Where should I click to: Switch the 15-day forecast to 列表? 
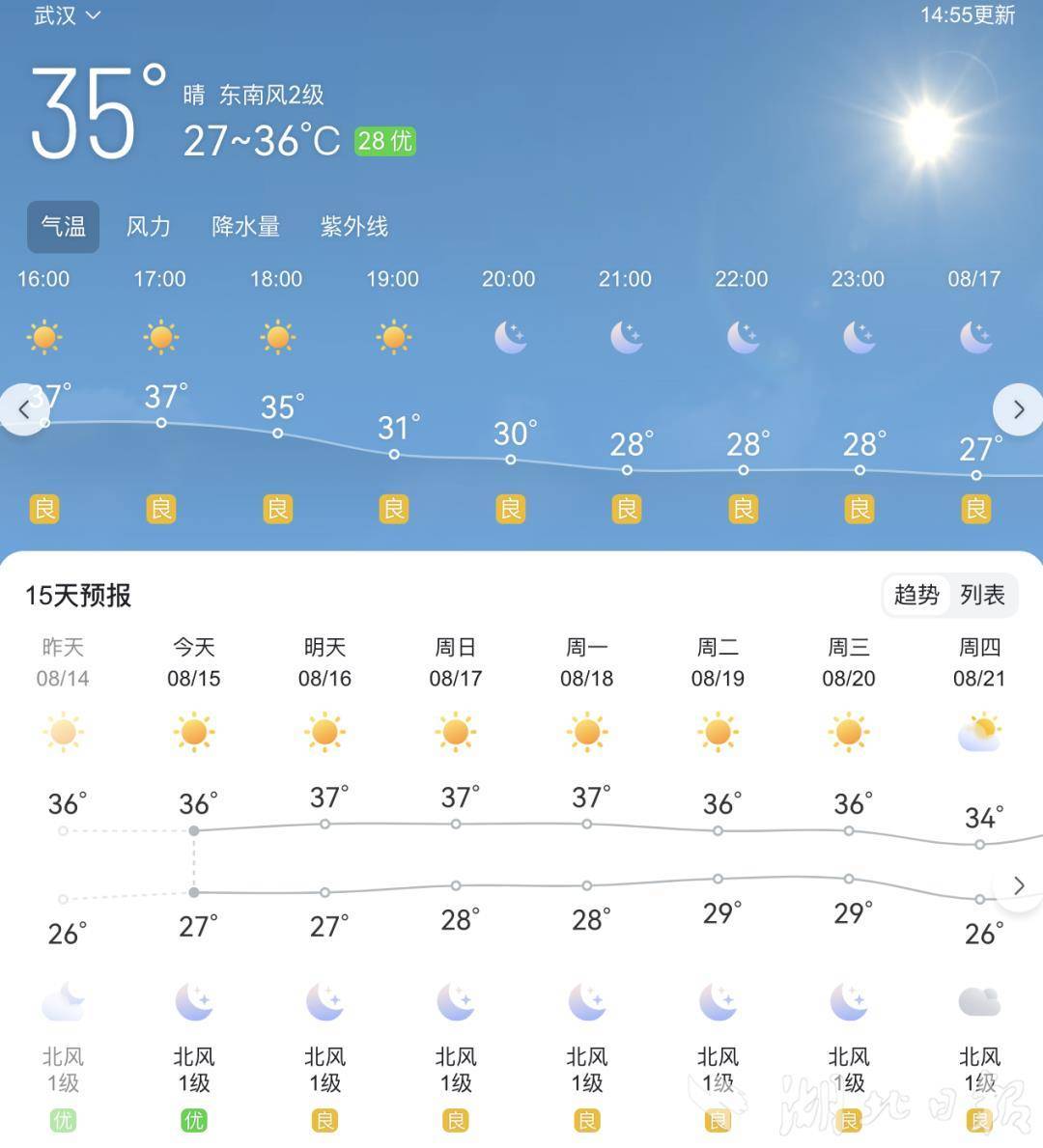[x=982, y=595]
